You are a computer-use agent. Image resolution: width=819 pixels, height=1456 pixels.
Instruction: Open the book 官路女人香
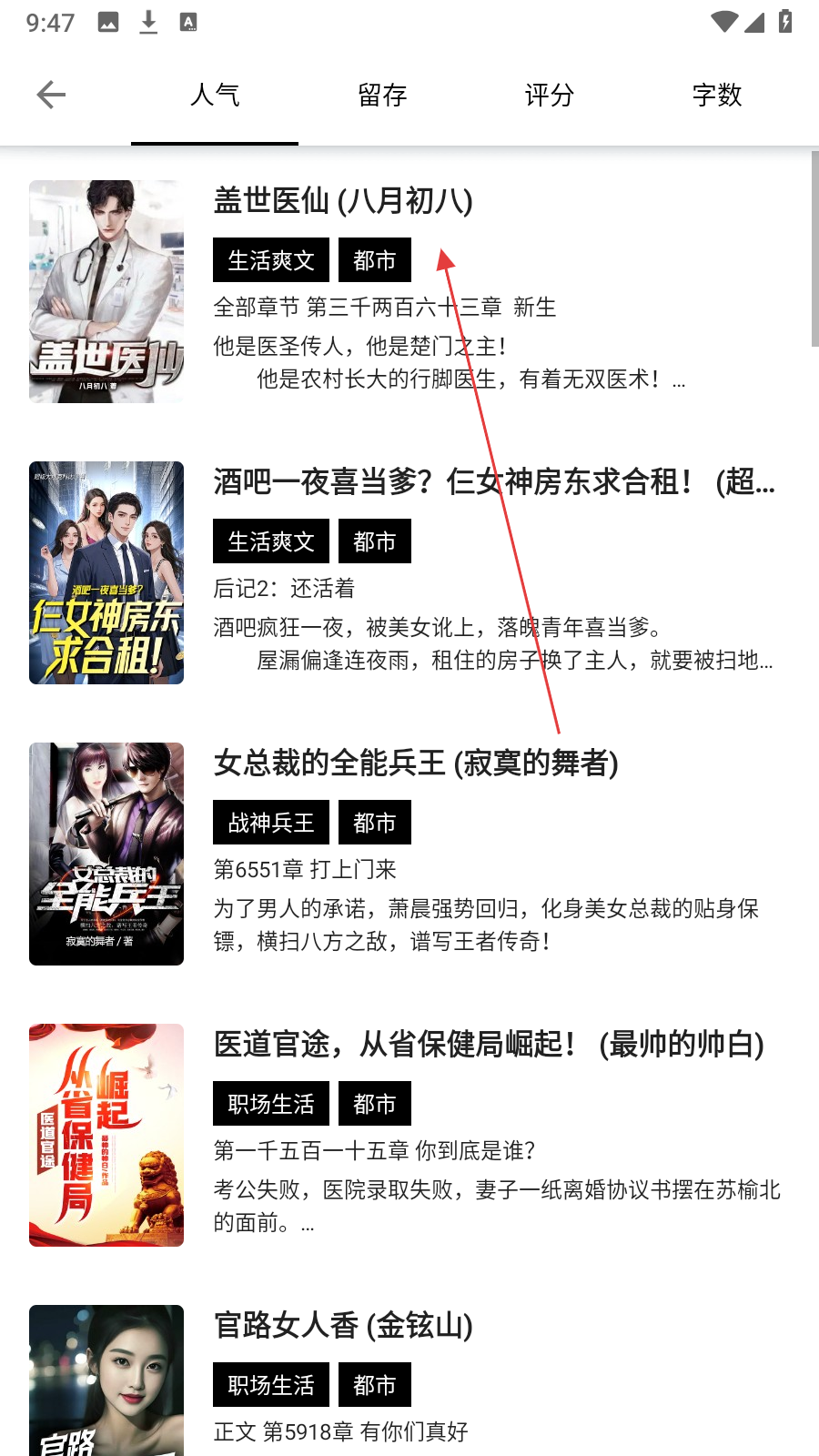(x=343, y=1325)
